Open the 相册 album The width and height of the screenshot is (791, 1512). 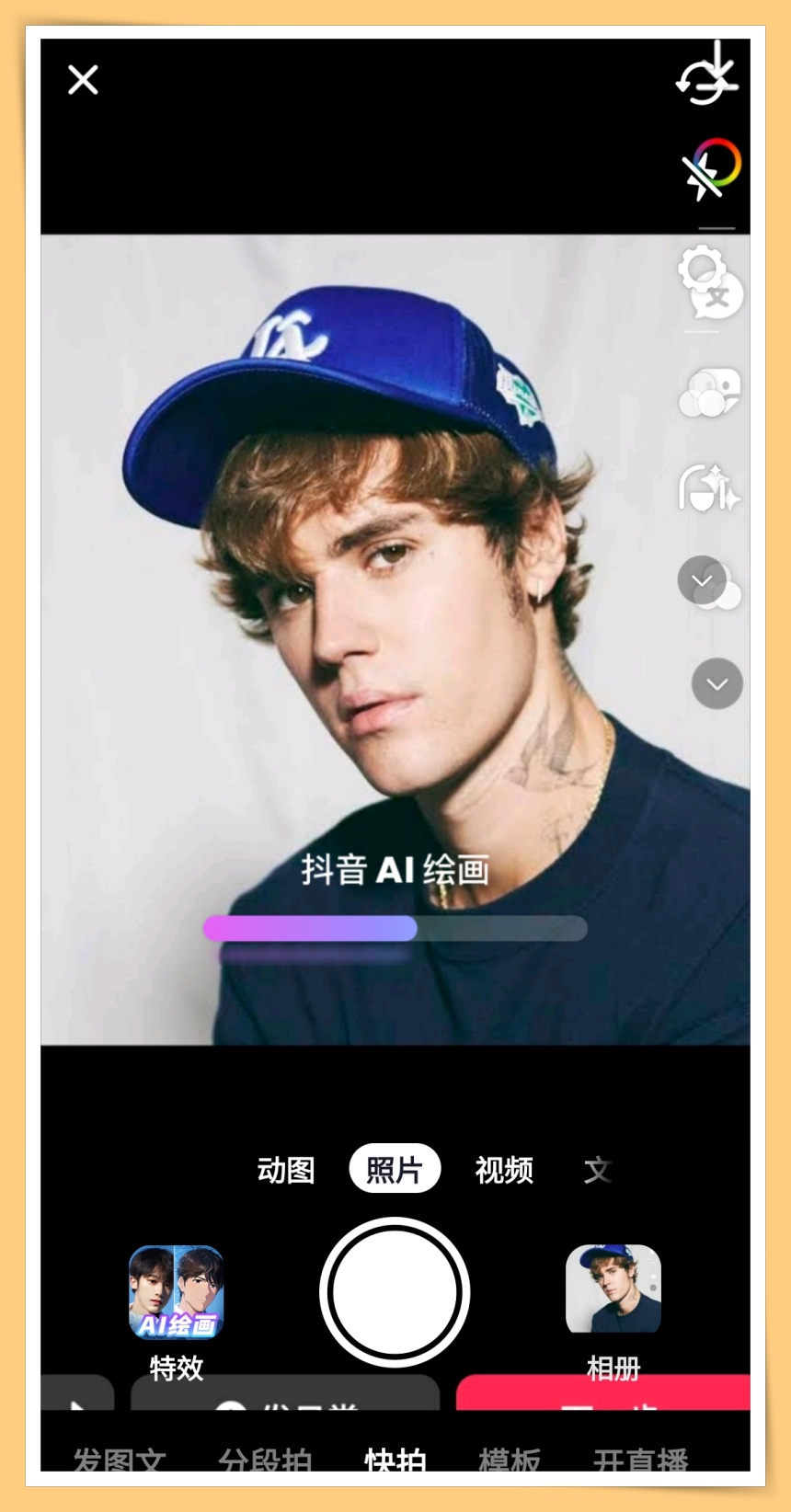(x=613, y=1289)
